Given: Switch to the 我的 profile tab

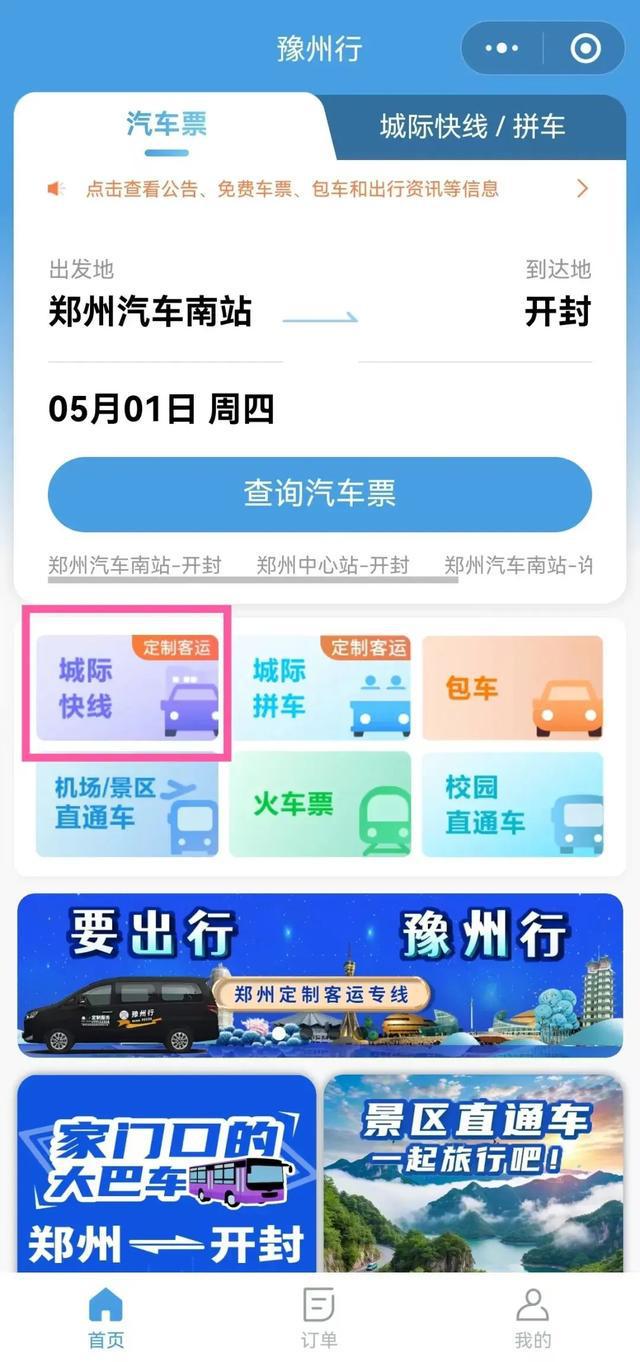Looking at the screenshot, I should click(532, 1318).
